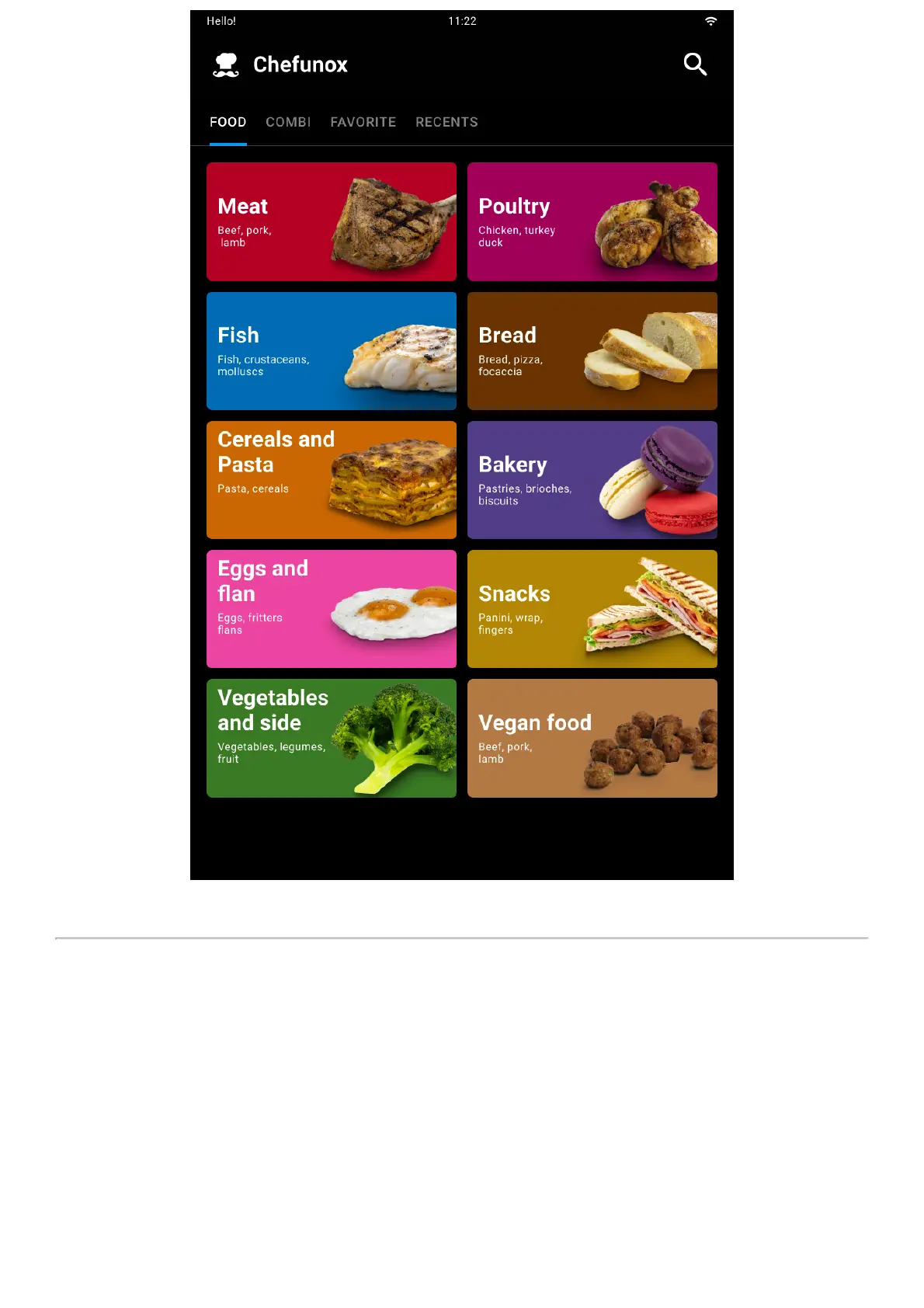Open the Bakery category card

[592, 480]
